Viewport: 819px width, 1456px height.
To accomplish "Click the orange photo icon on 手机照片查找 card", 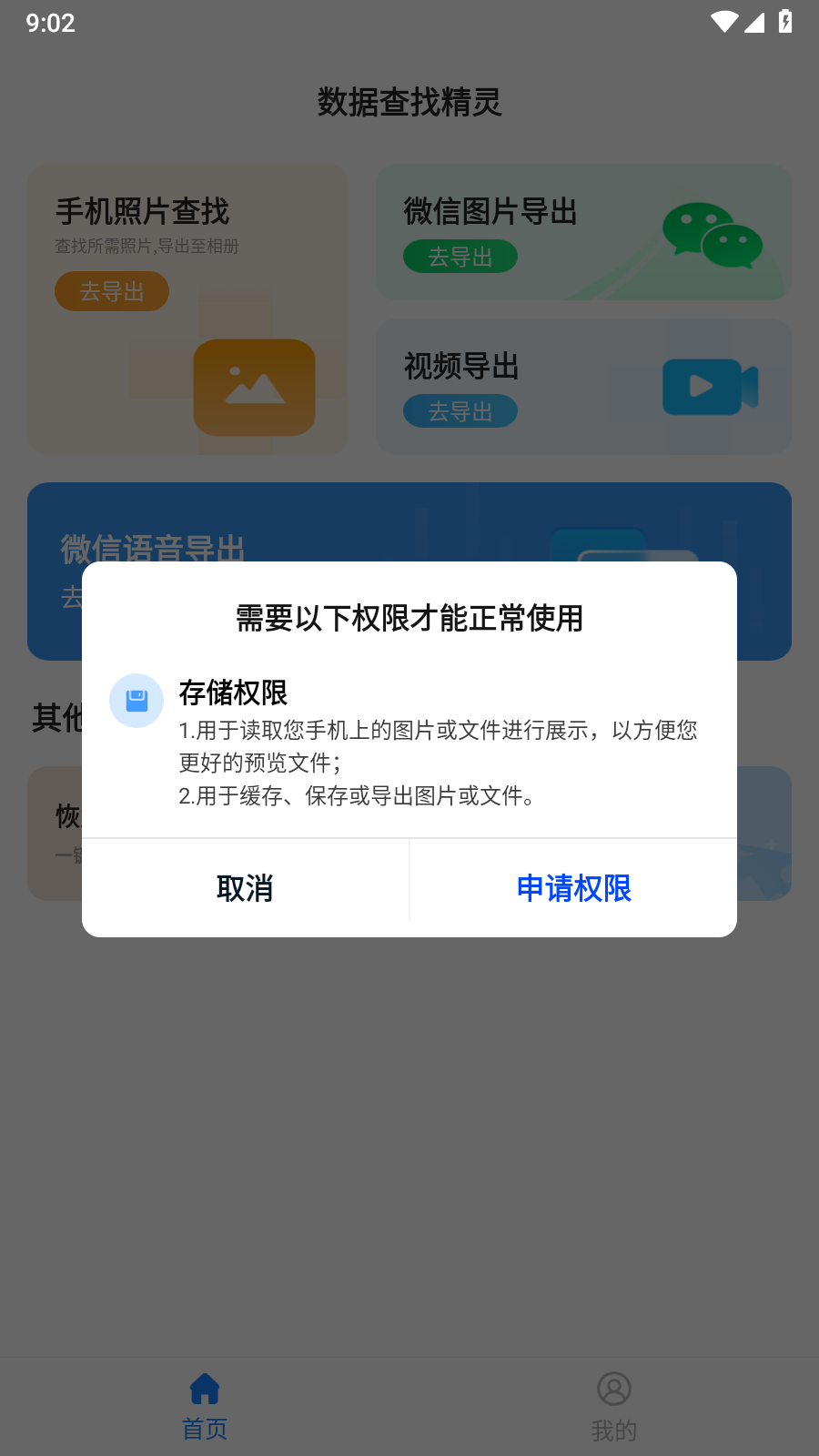I will click(253, 386).
